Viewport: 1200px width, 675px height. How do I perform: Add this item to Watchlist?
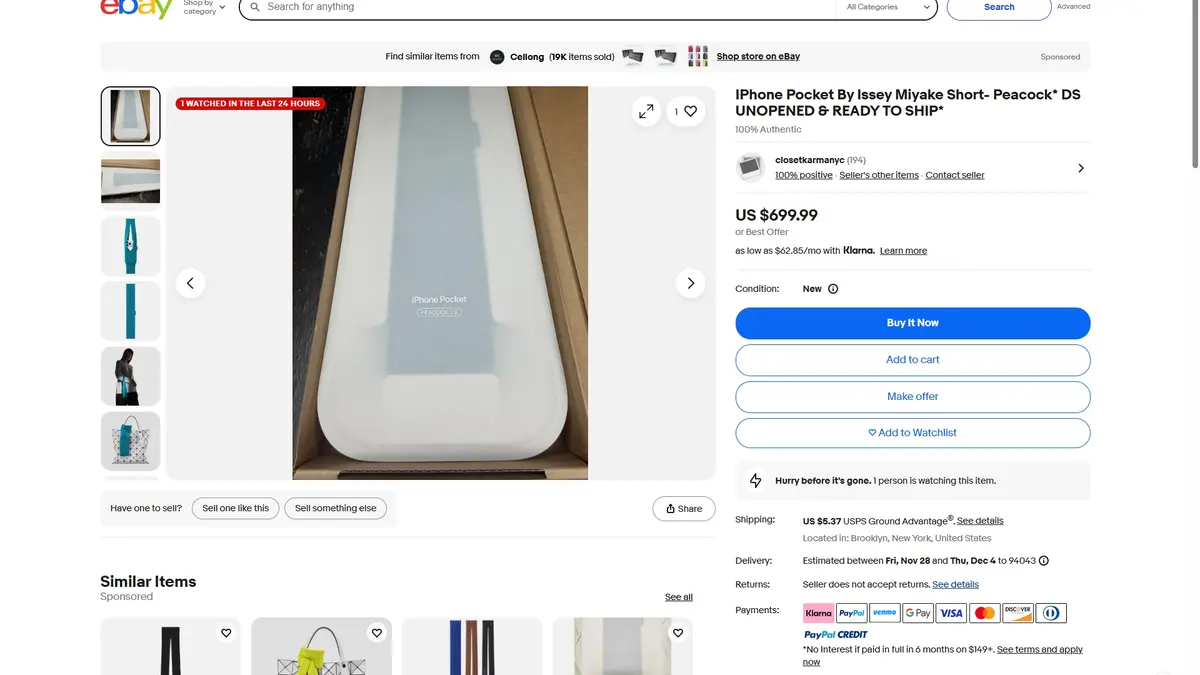[x=912, y=433]
